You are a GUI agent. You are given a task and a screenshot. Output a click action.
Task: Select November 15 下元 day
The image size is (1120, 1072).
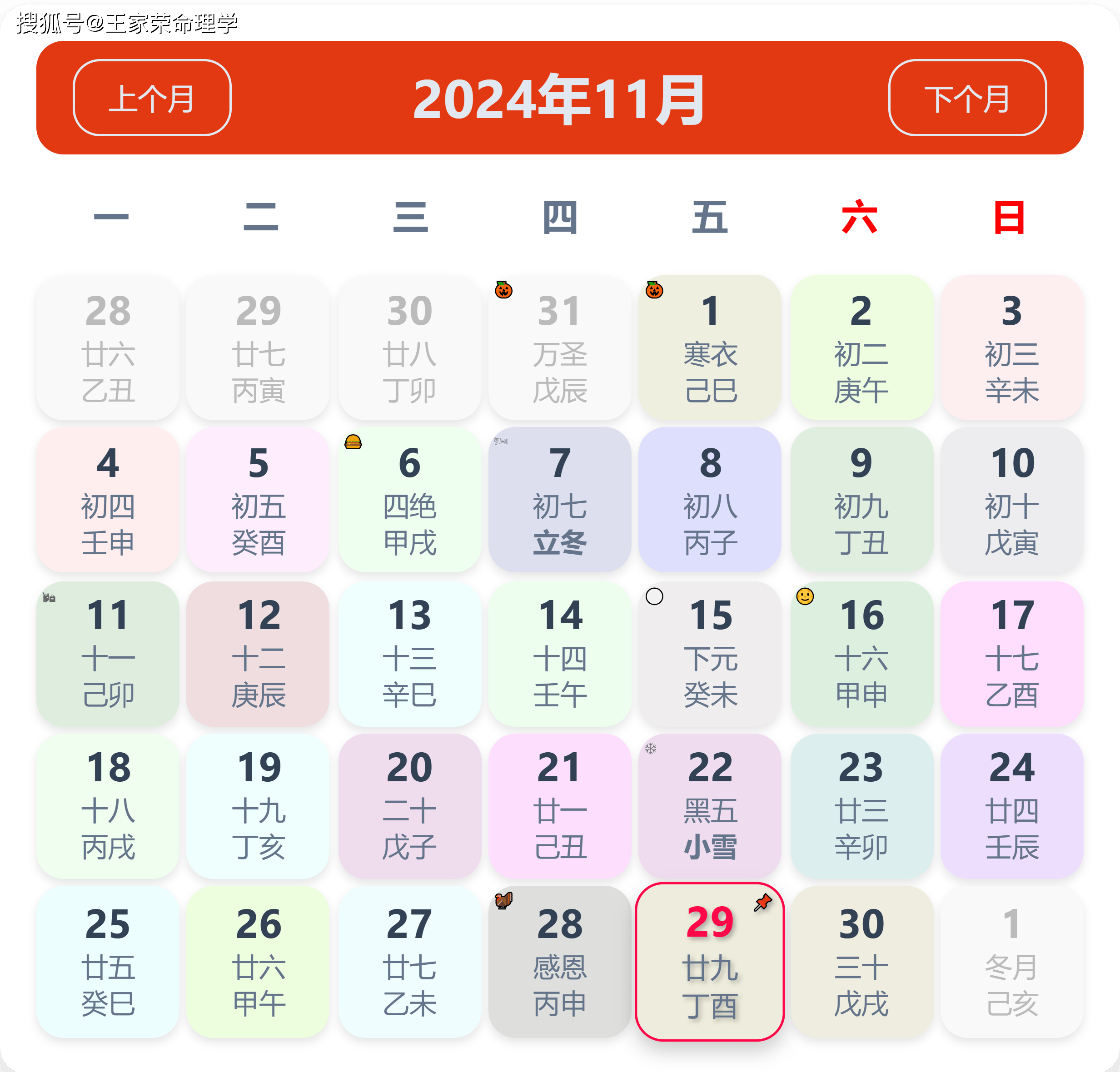tap(710, 654)
